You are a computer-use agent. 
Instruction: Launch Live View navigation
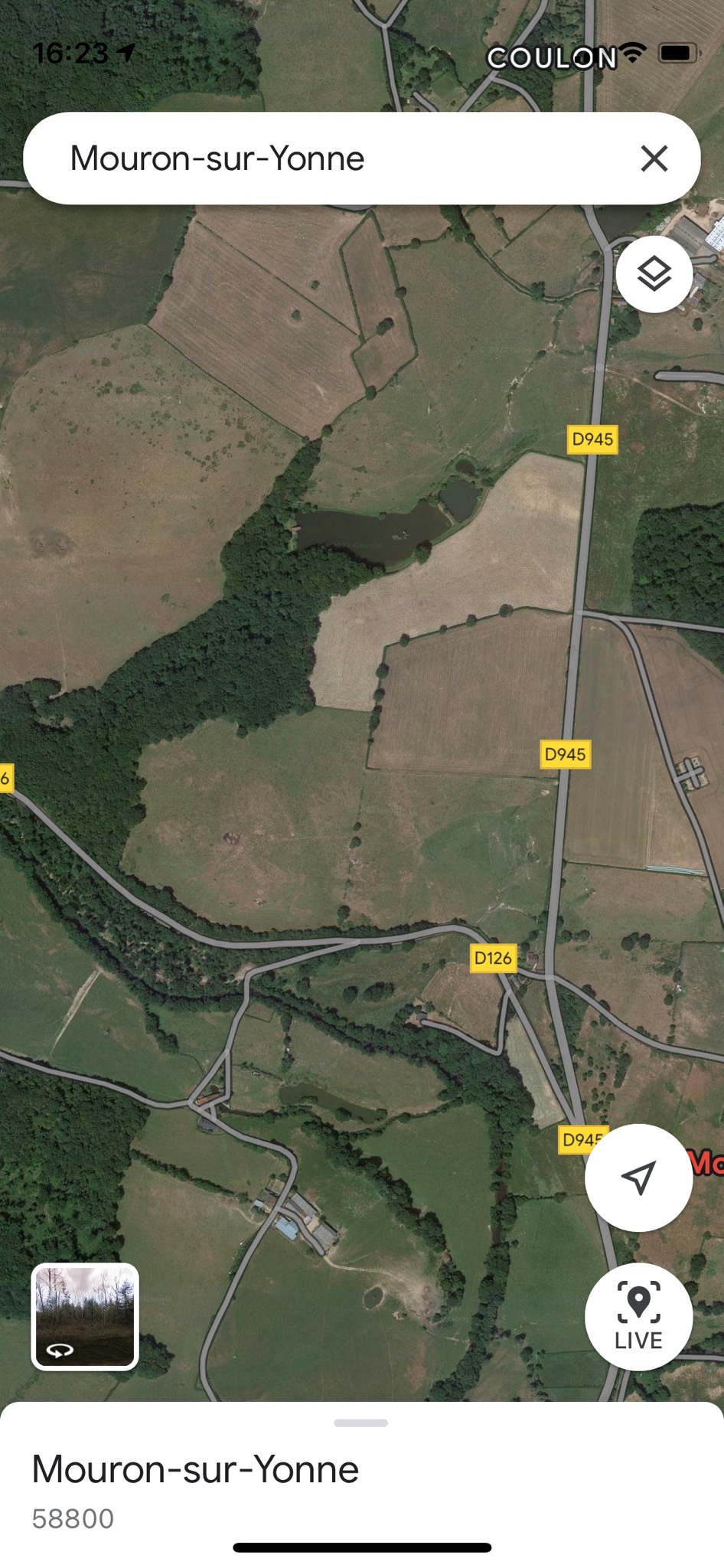(x=639, y=1317)
